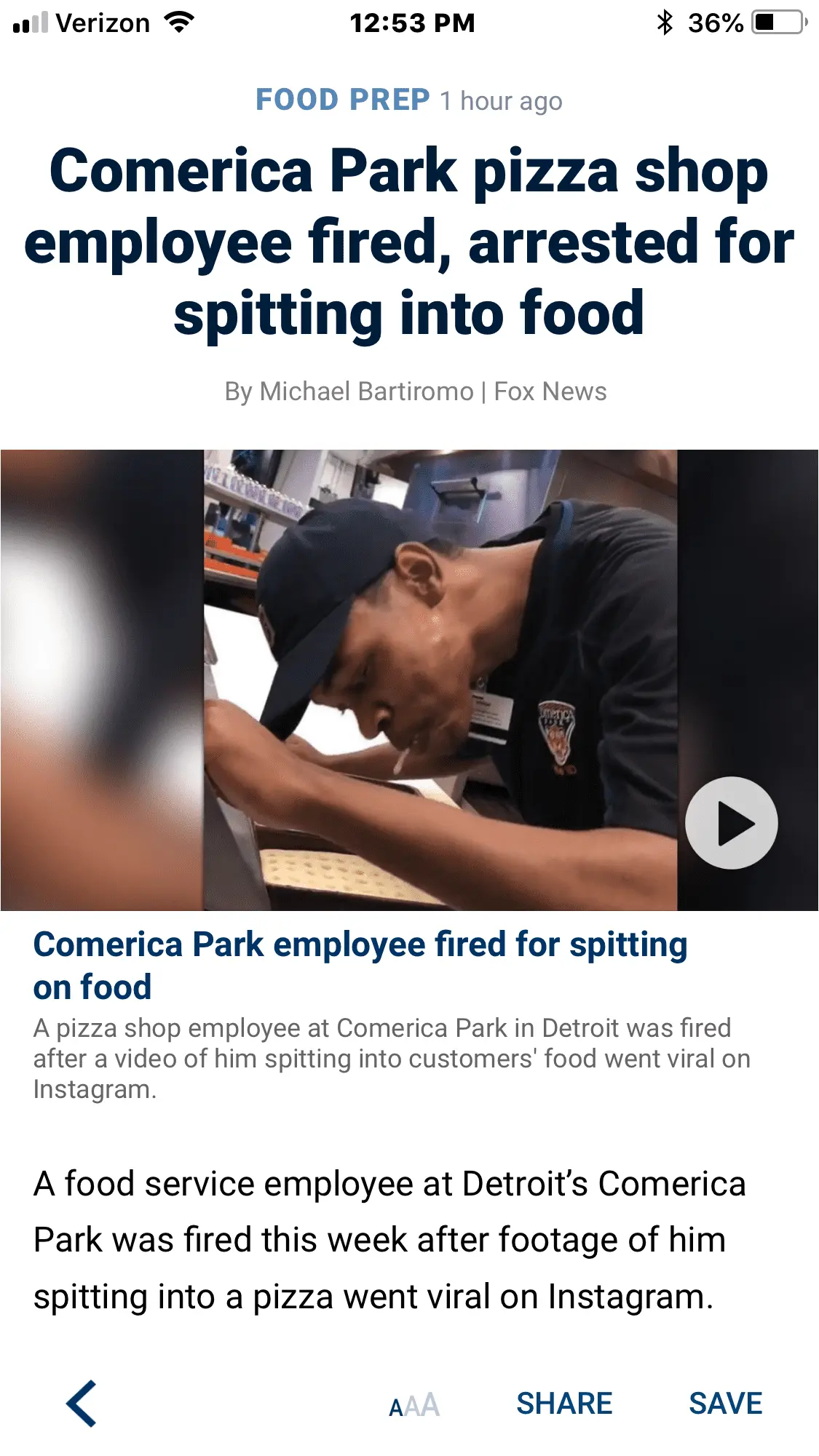Change text size with AAA button

414,1405
